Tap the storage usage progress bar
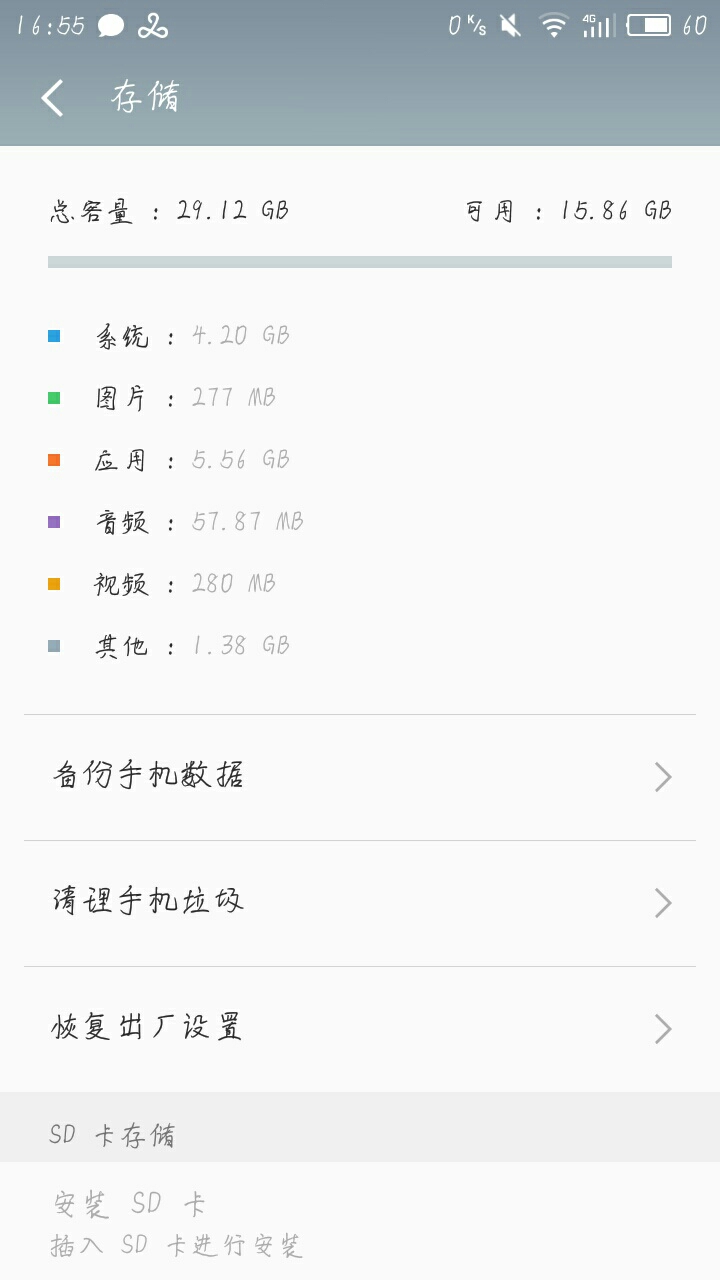Viewport: 720px width, 1280px height. pyautogui.click(x=360, y=260)
